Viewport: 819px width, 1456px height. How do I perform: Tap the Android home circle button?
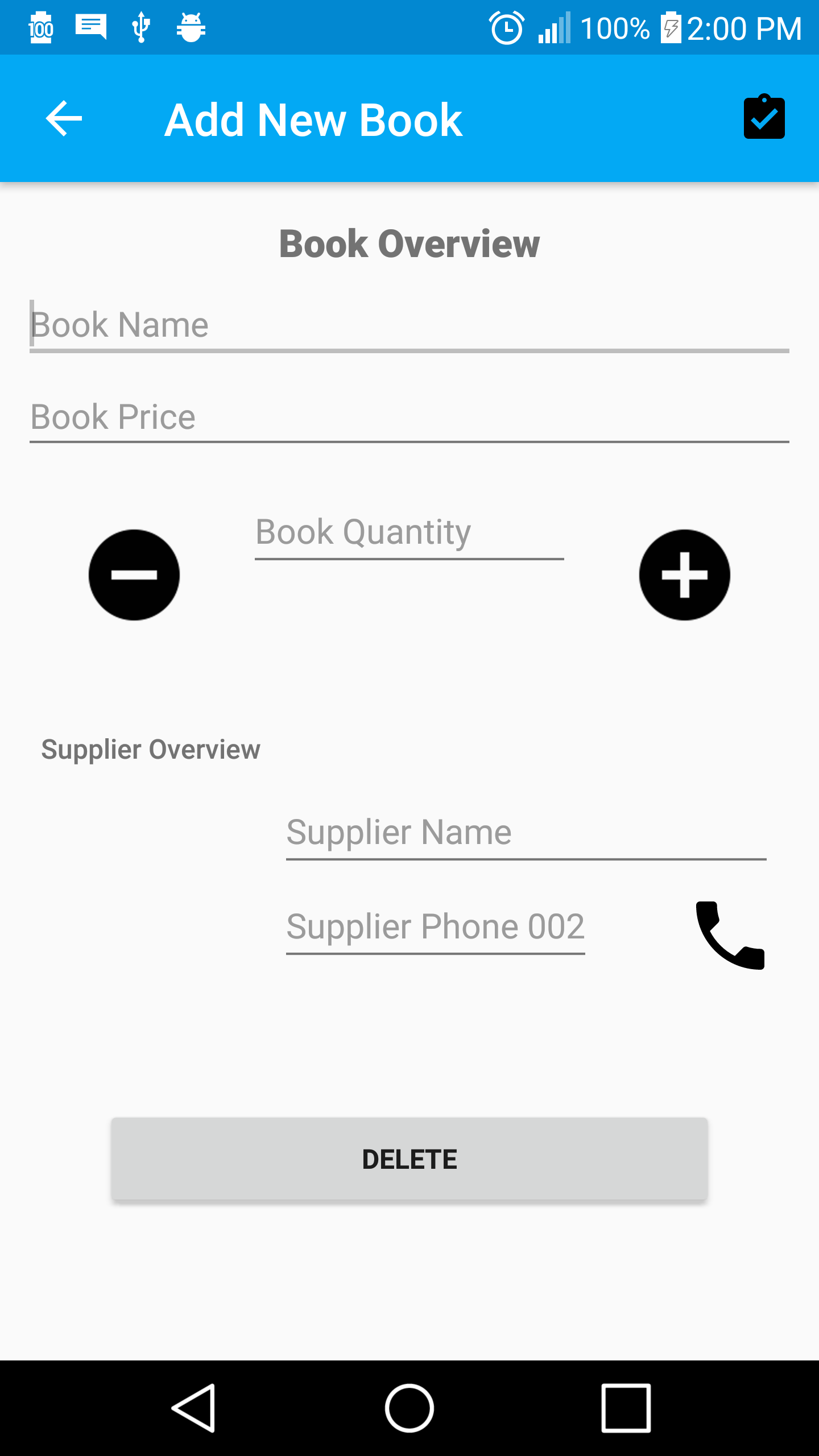click(x=409, y=1406)
